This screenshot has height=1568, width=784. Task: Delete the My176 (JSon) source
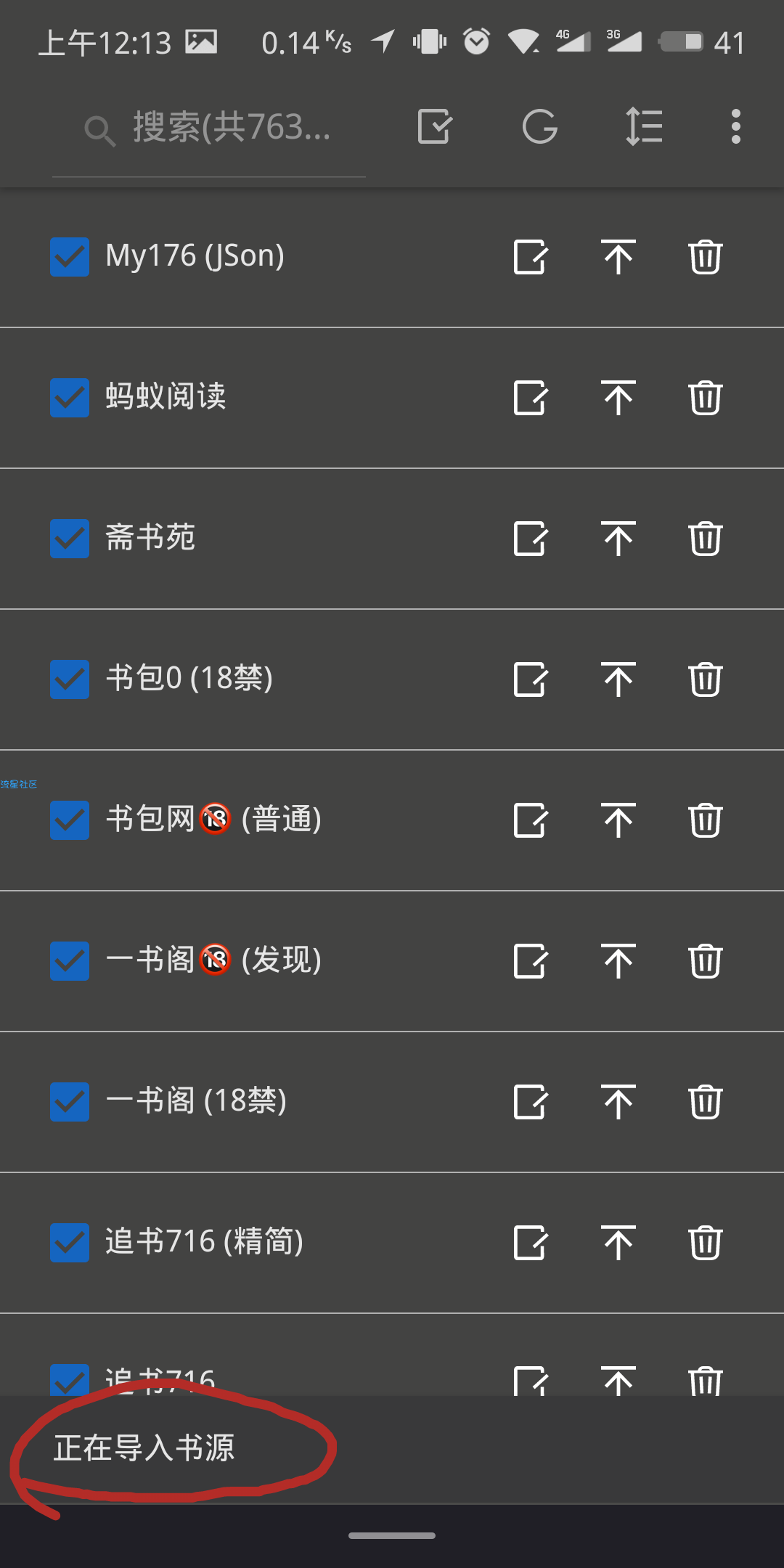[x=705, y=257]
